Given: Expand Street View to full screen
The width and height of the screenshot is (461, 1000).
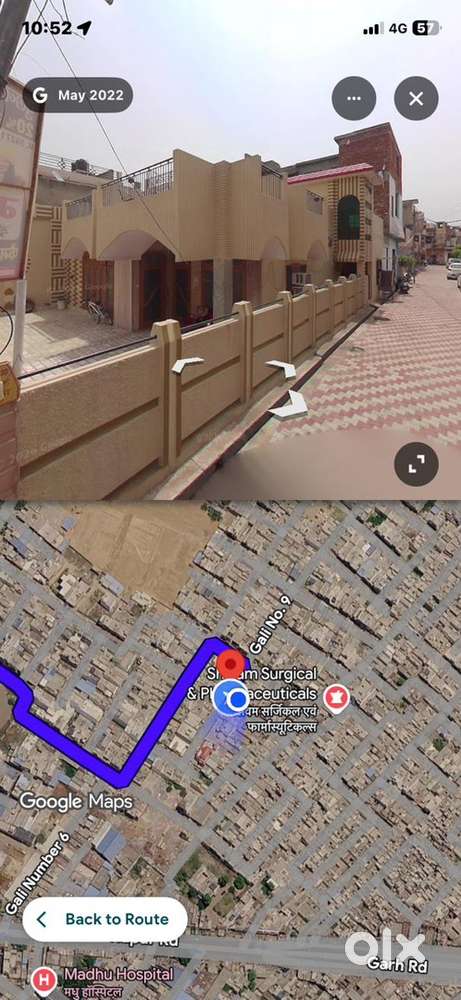Looking at the screenshot, I should point(416,464).
